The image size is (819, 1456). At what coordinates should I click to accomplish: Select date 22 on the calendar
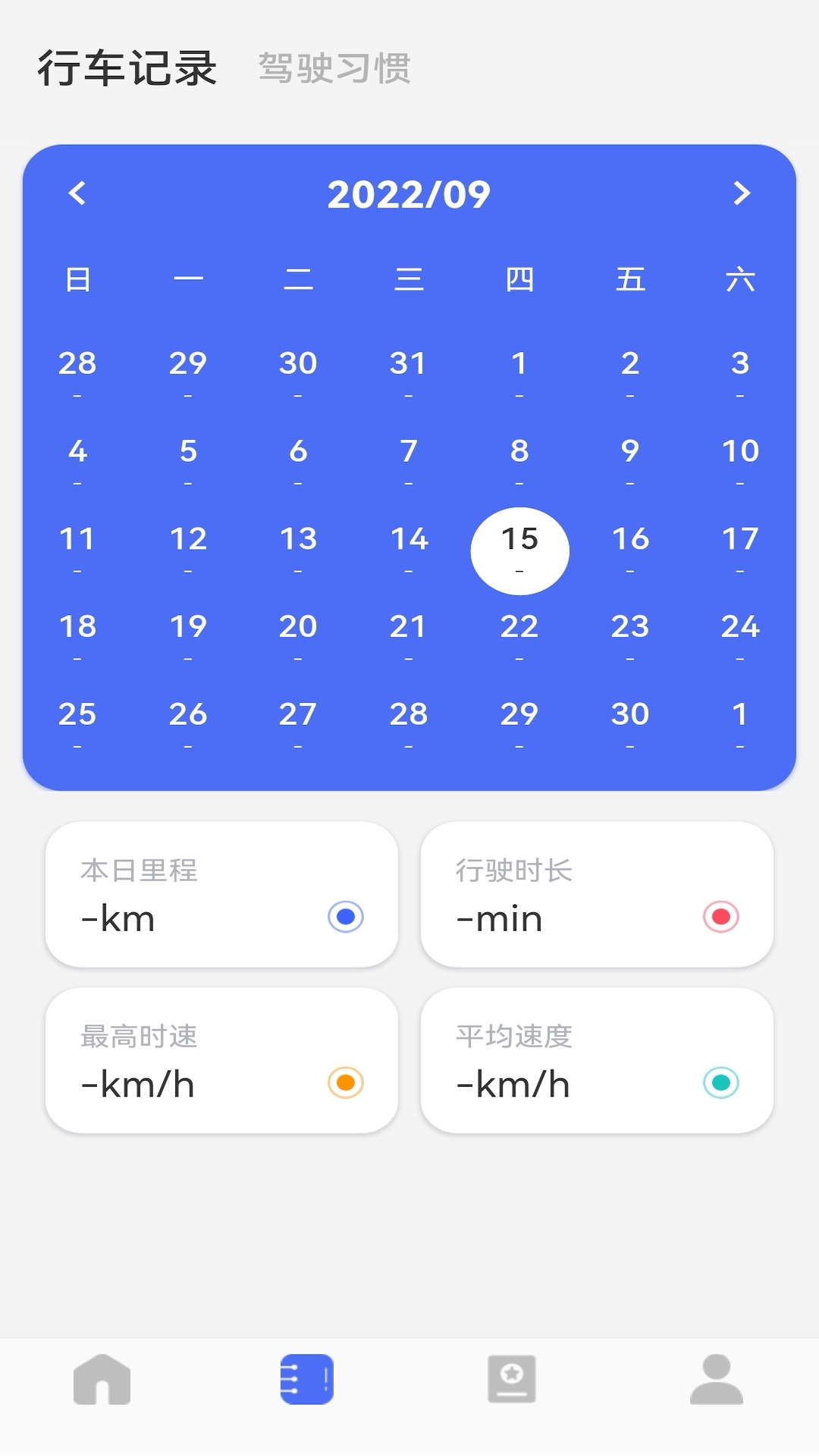tap(519, 627)
